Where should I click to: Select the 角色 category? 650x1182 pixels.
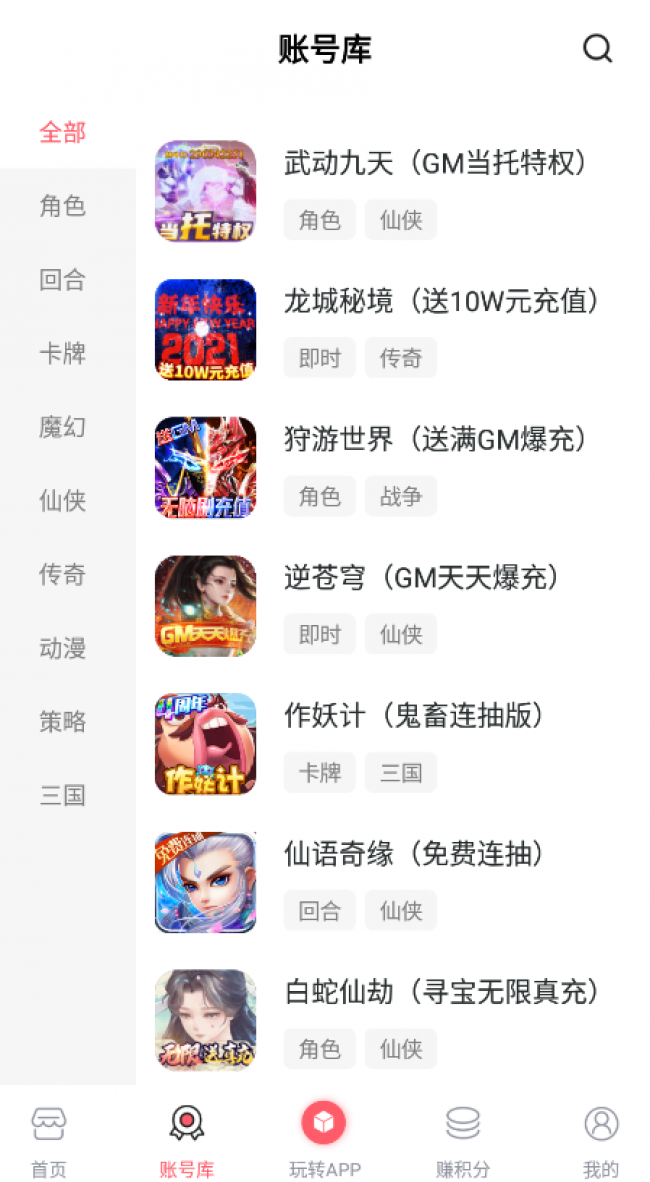pos(63,206)
